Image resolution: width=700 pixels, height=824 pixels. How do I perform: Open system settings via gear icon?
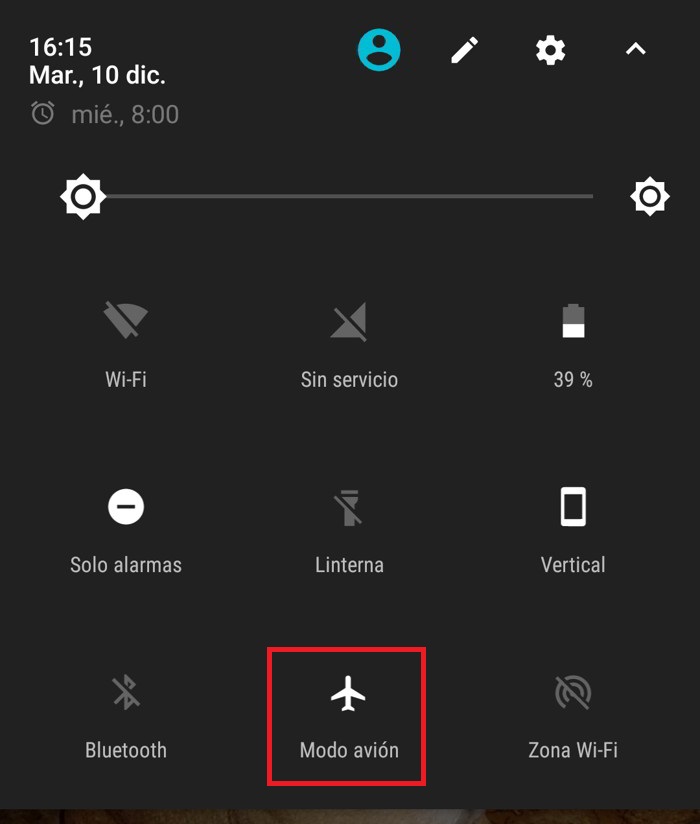551,49
